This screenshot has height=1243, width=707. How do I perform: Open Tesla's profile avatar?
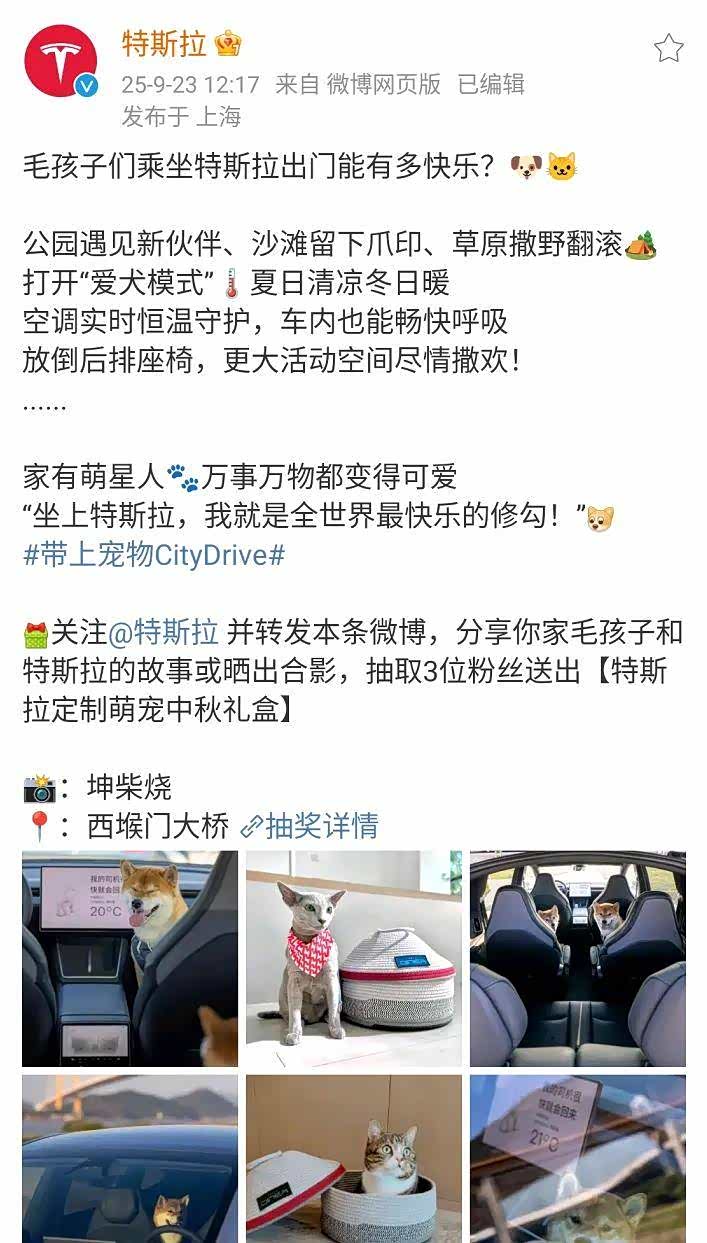[x=62, y=62]
